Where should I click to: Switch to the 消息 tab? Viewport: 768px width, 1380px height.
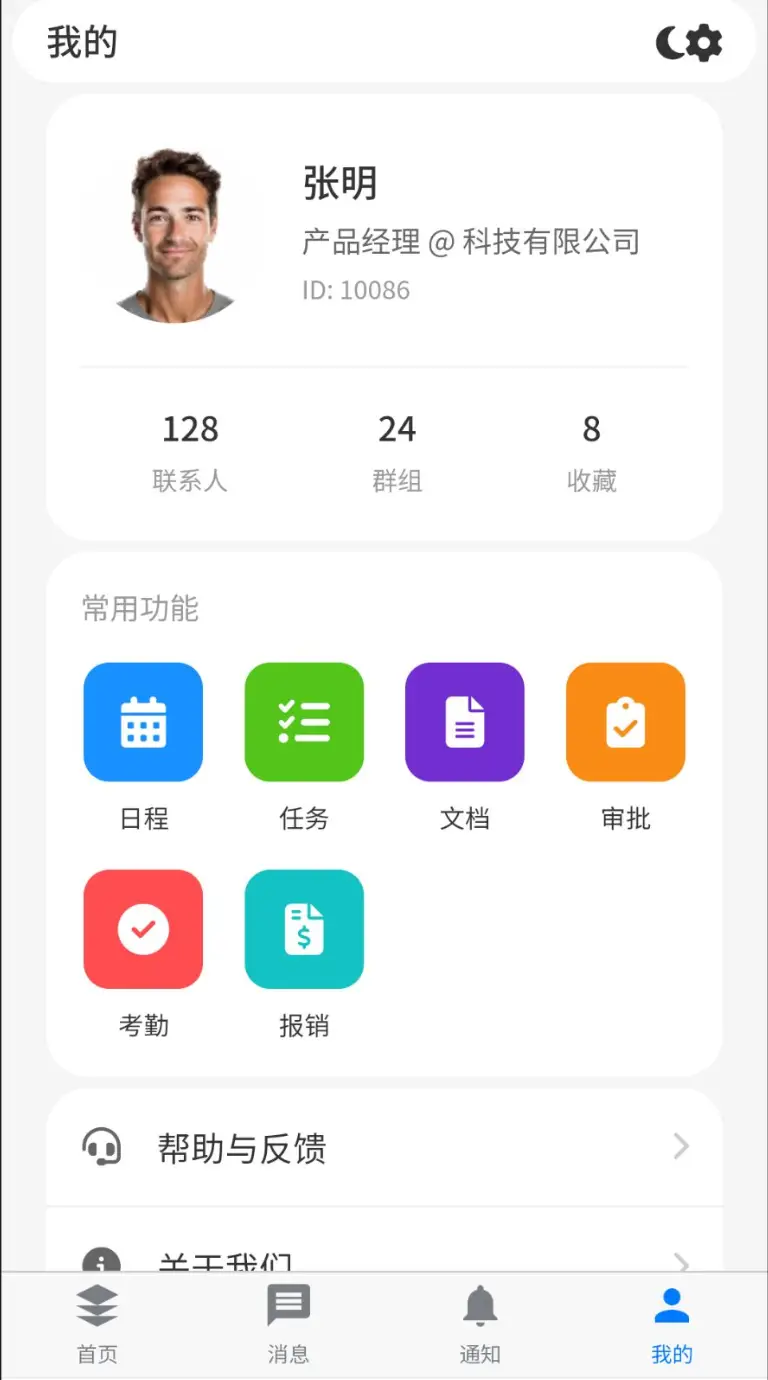[288, 1325]
